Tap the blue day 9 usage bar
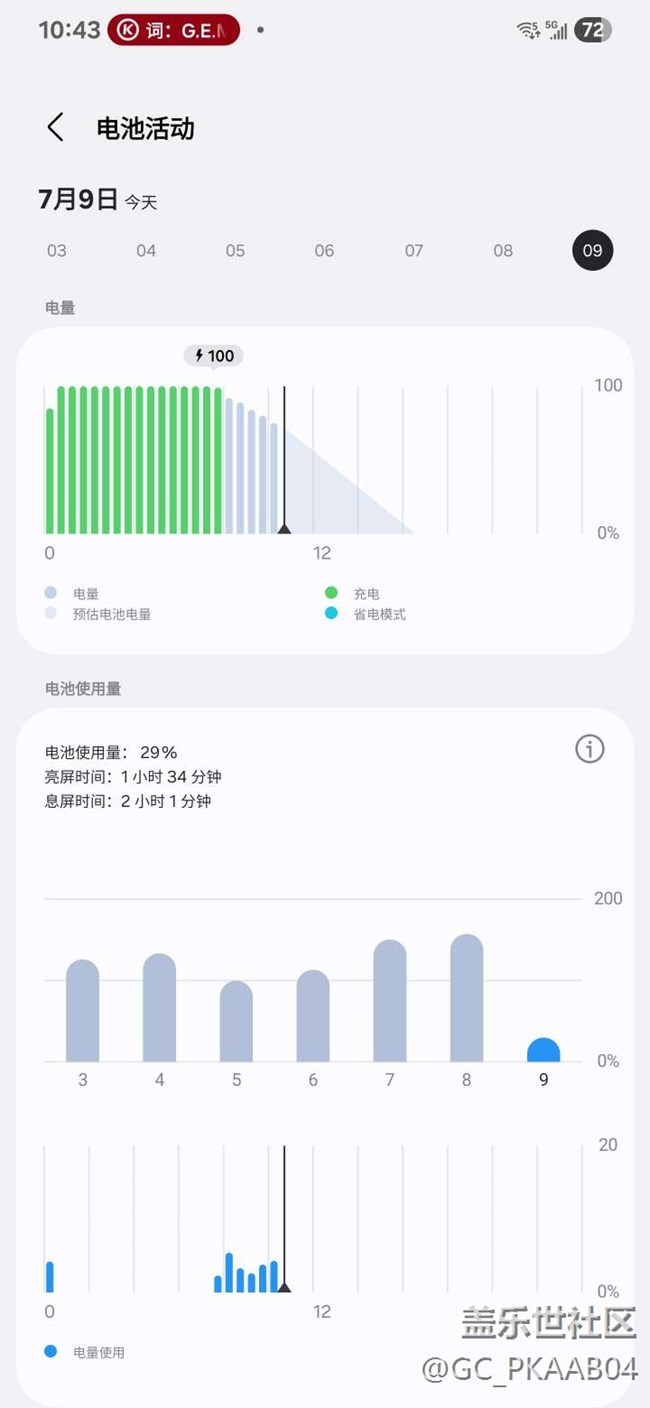650x1408 pixels. (x=543, y=1051)
